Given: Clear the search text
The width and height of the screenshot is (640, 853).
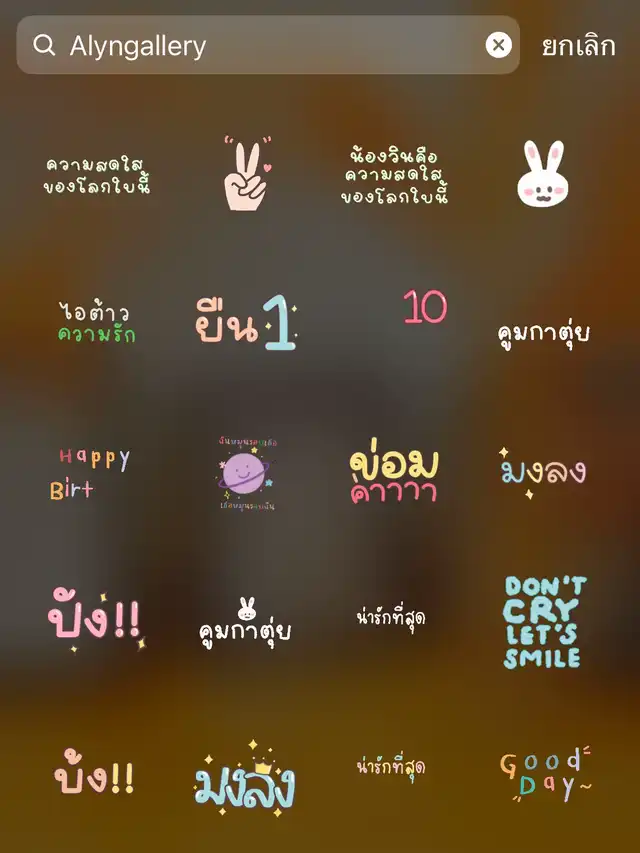Looking at the screenshot, I should point(498,45).
